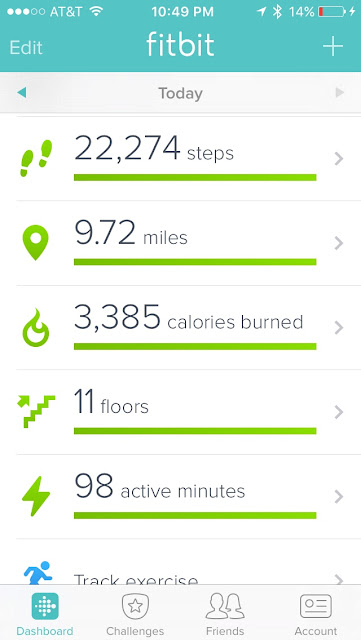Switch to the Challenges tab
Image resolution: width=361 pixels, height=640 pixels.
135,613
